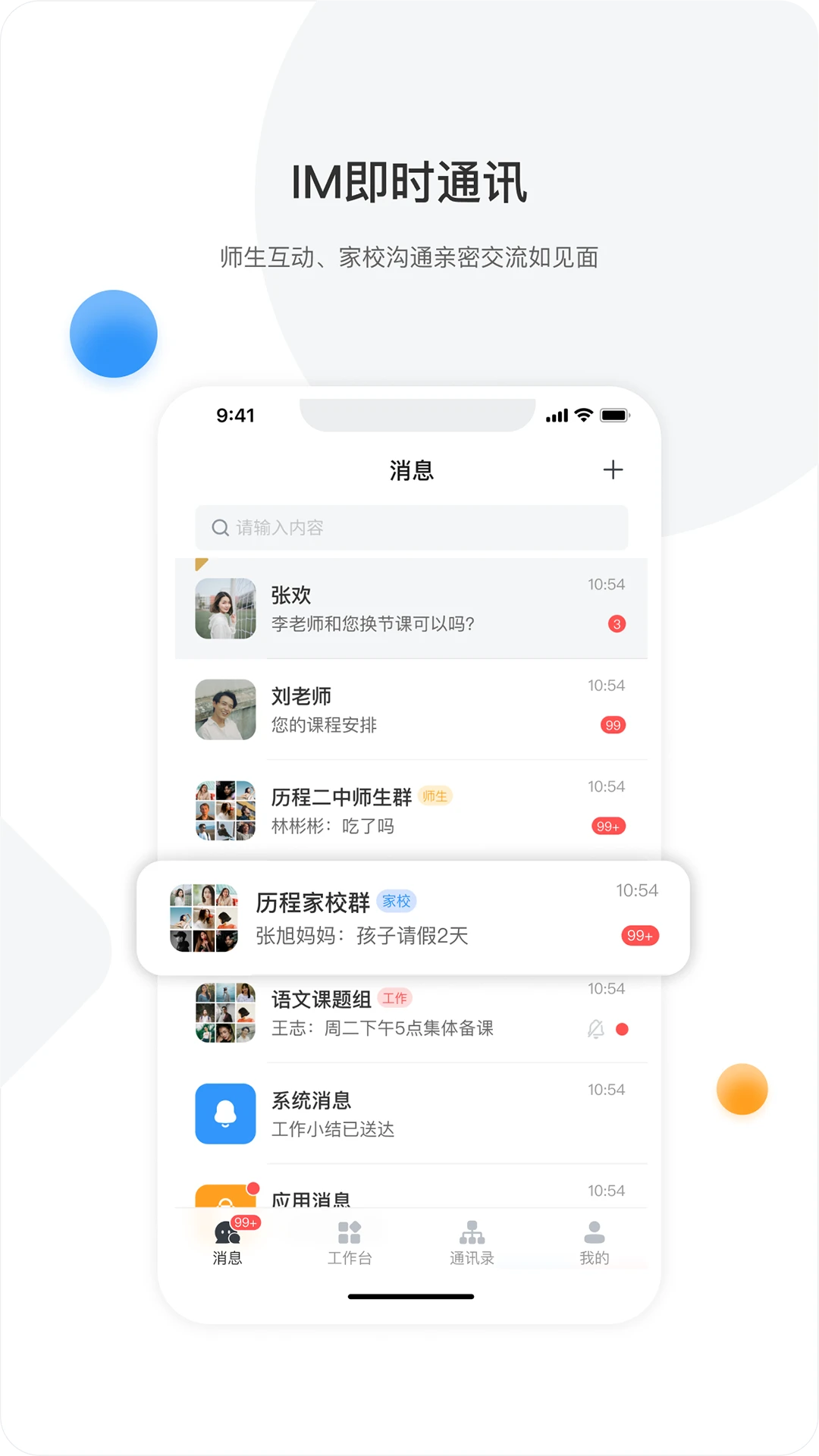Image resolution: width=819 pixels, height=1456 pixels.
Task: Open the new chat plus icon
Action: coord(613,470)
